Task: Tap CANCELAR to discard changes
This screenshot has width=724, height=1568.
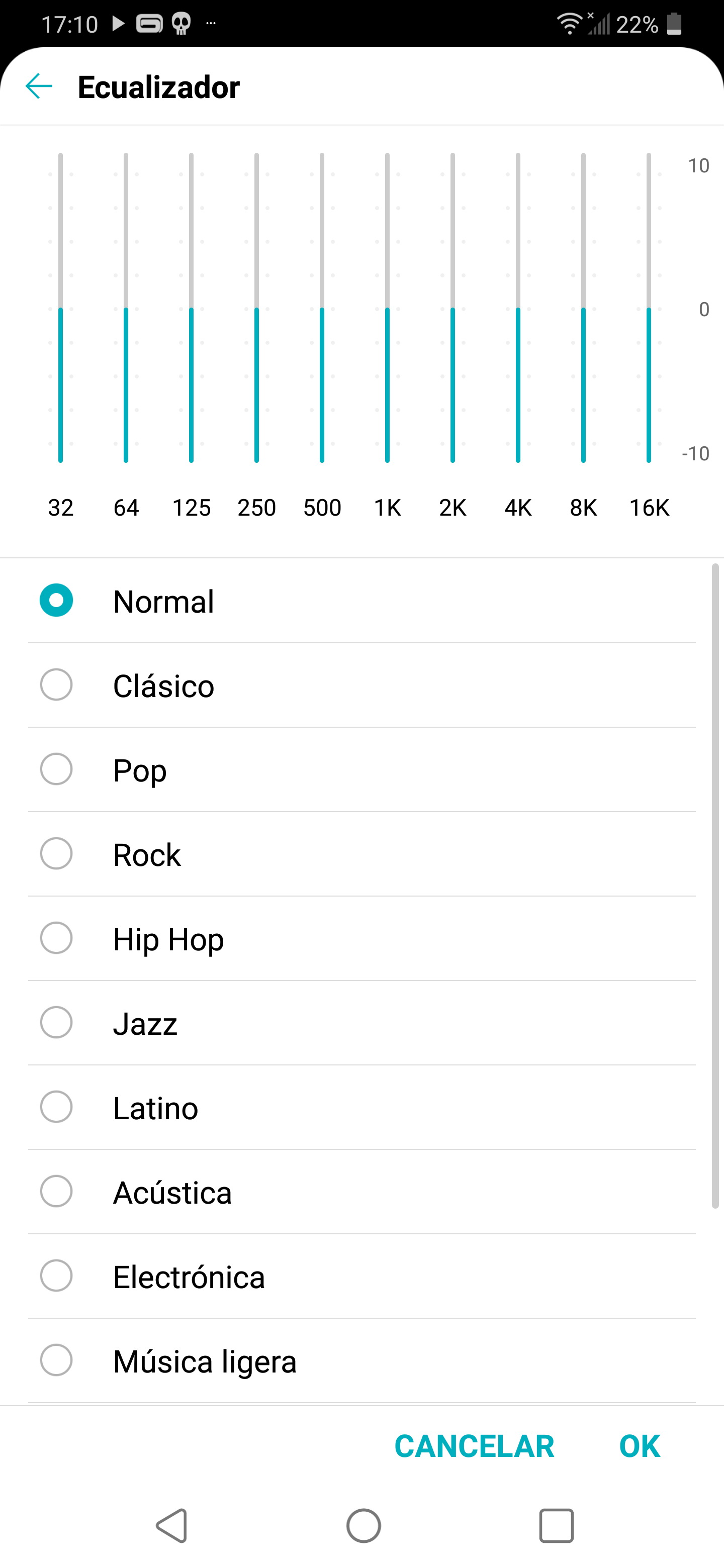Action: point(474,1446)
